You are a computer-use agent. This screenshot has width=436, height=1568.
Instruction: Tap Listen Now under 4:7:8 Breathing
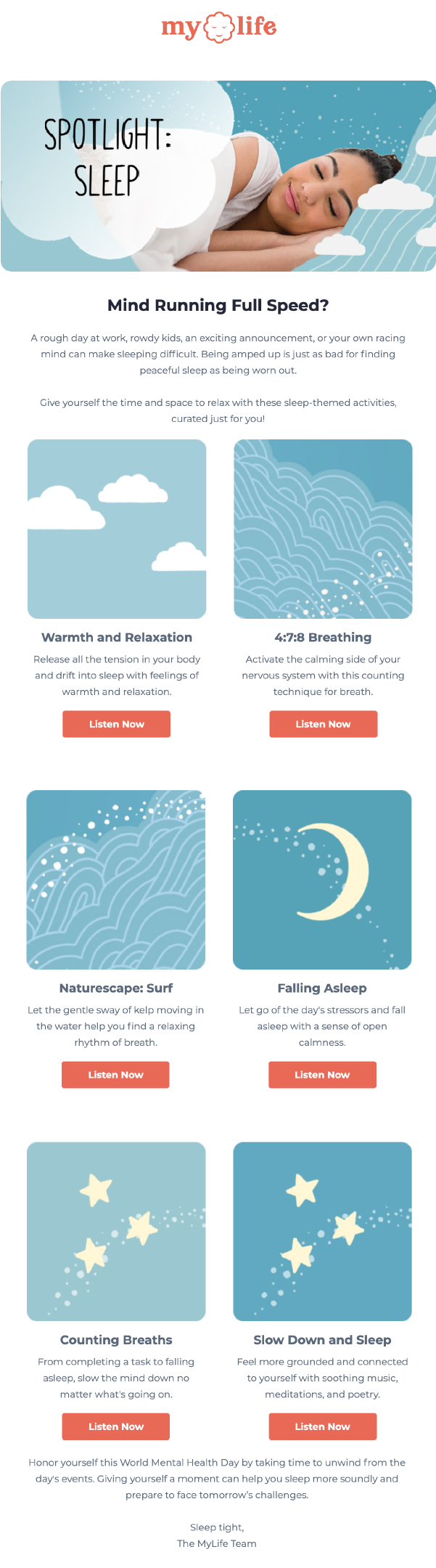coord(323,724)
